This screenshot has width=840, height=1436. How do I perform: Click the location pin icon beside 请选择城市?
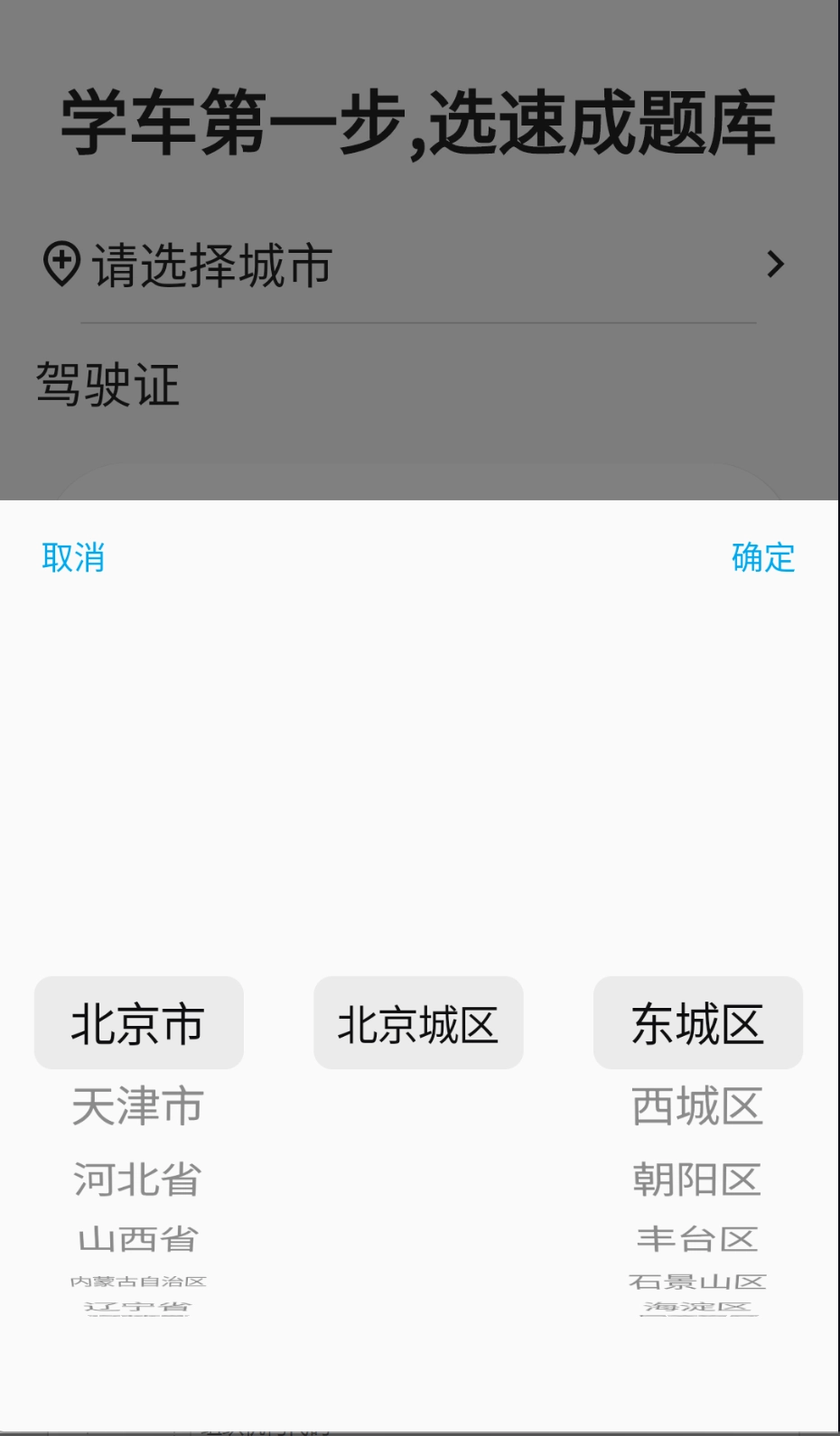click(x=60, y=265)
